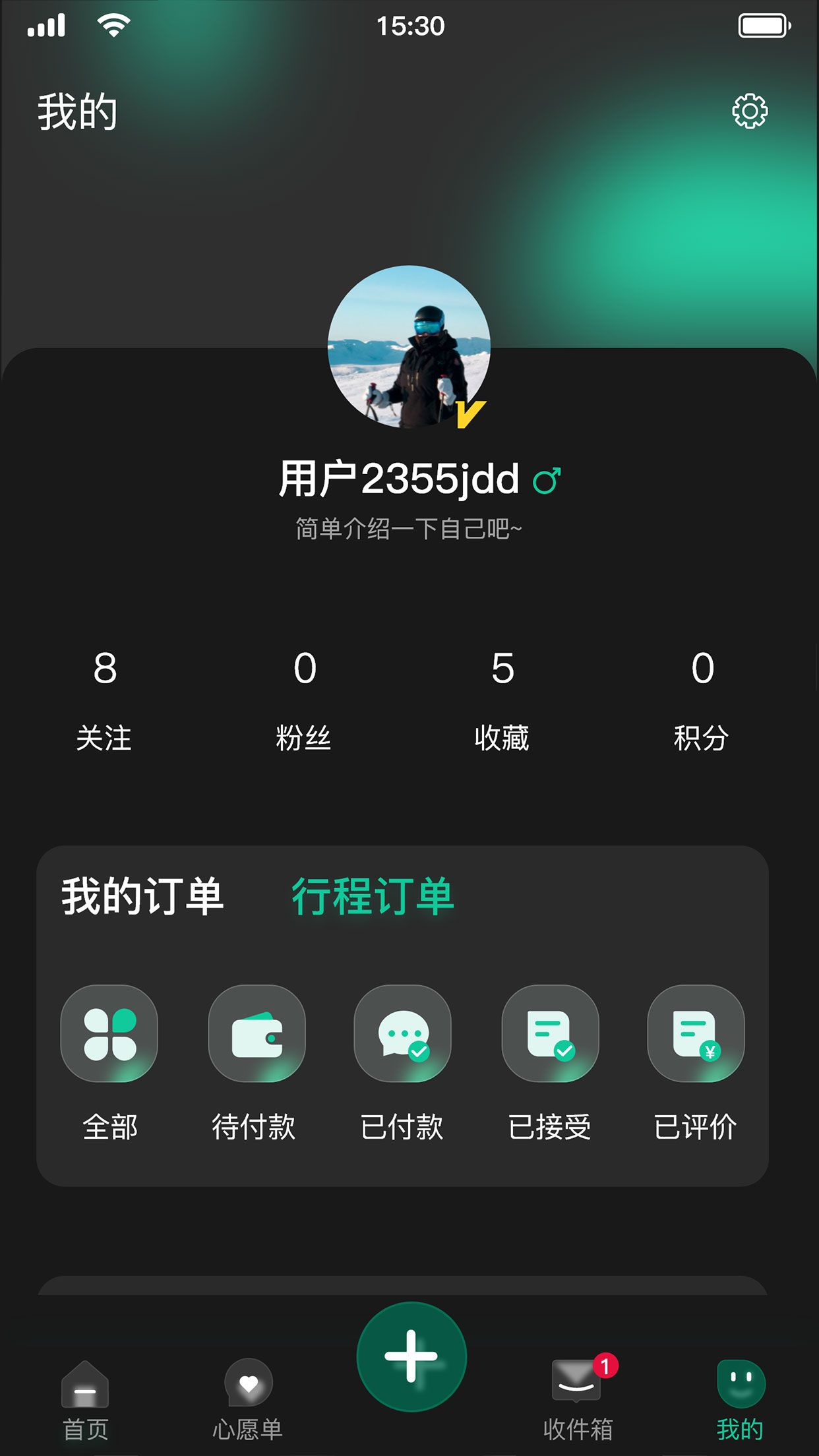
Task: Tap the 收件箱 inbox icon with badge
Action: point(577,1378)
